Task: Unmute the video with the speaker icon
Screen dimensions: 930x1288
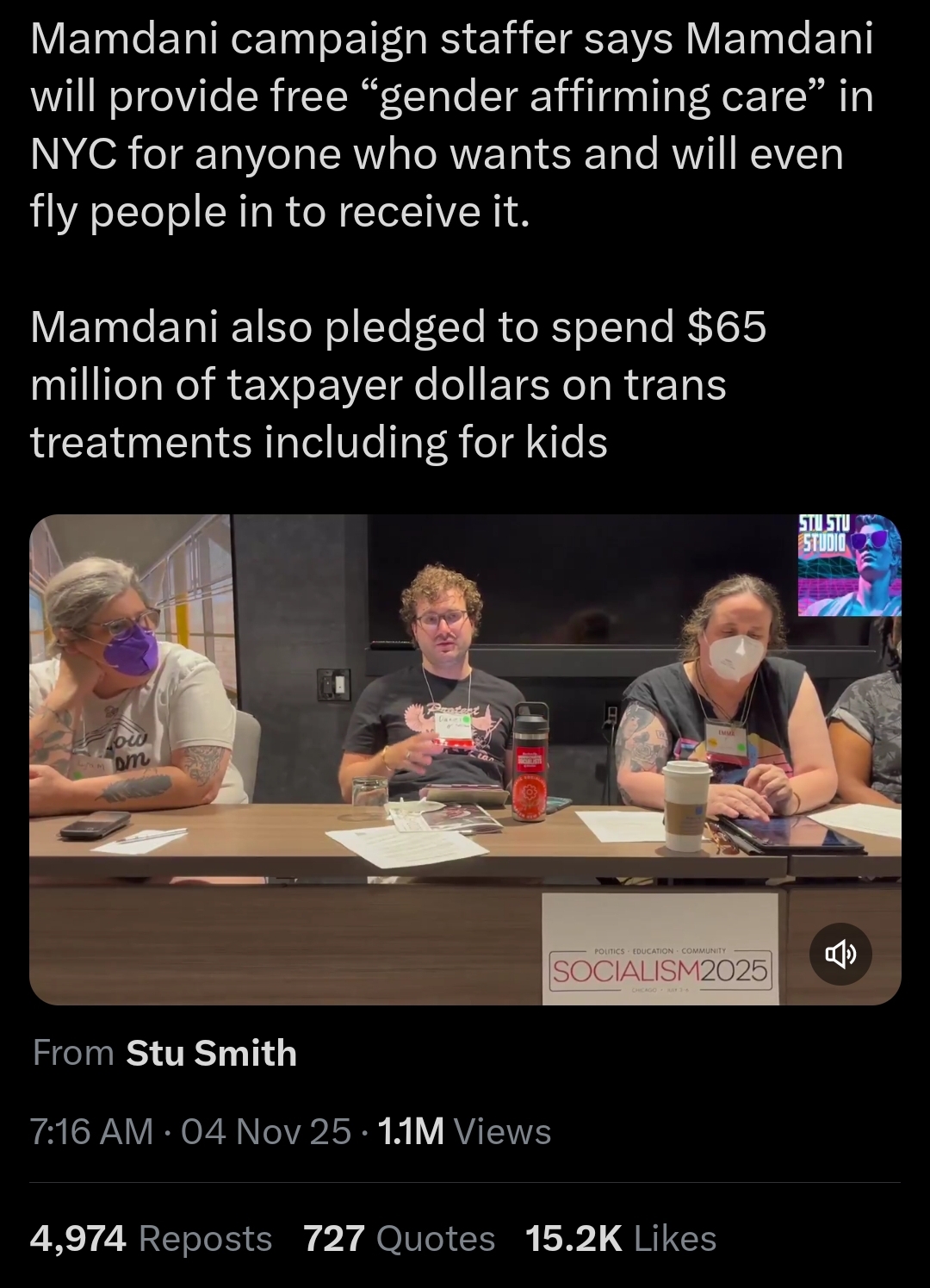Action: (840, 954)
